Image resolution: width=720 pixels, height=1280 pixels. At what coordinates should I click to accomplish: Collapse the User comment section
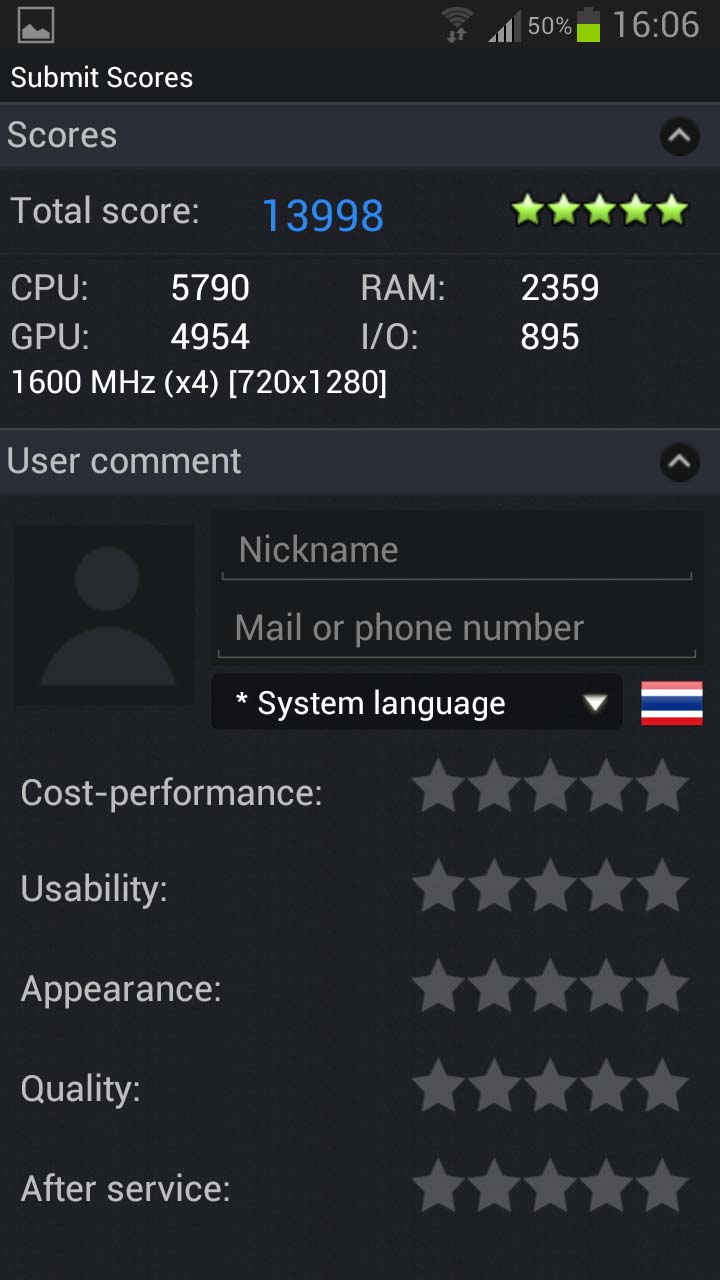679,462
